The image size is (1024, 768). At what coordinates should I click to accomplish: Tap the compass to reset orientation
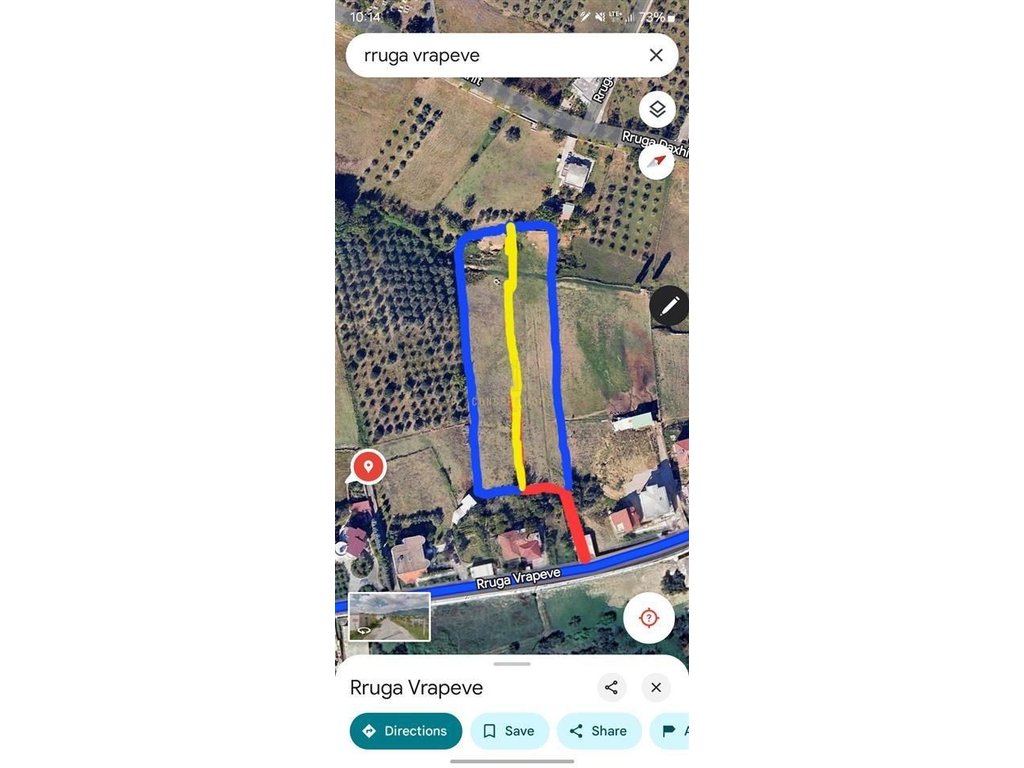pos(657,162)
